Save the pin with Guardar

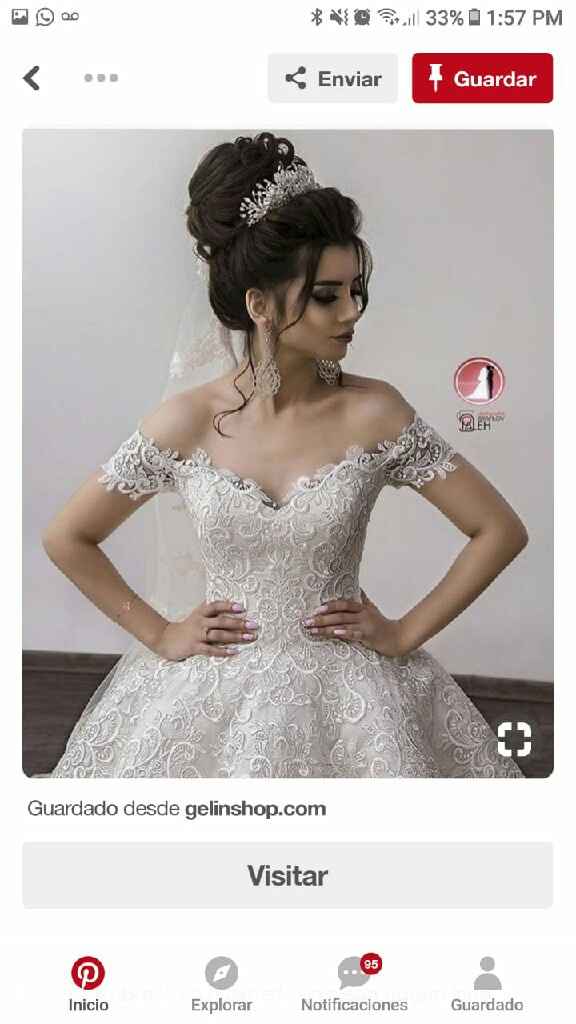point(483,78)
